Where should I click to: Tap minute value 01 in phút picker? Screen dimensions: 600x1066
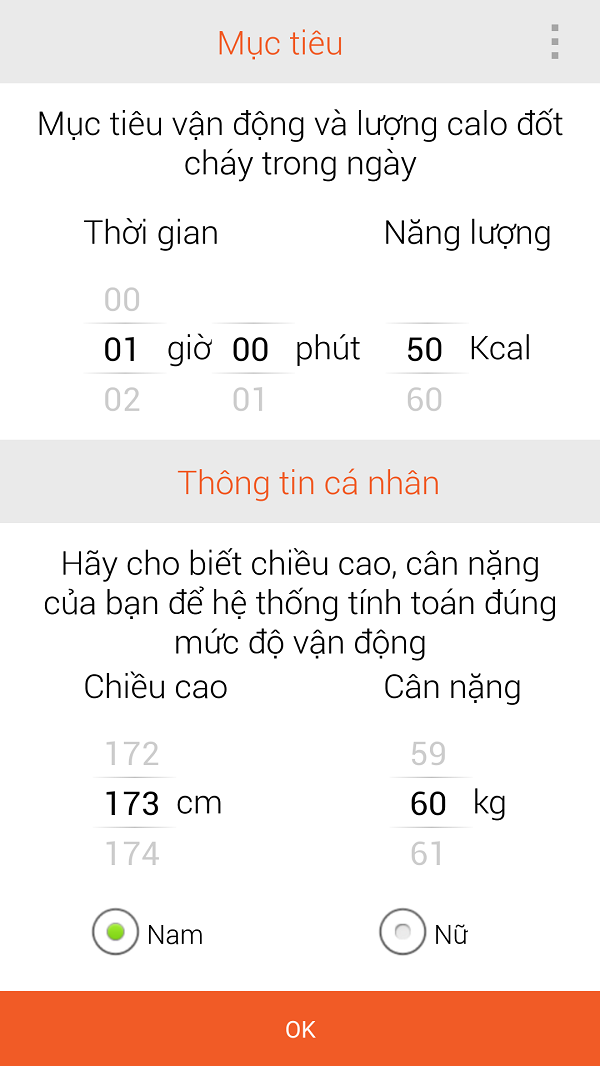click(x=249, y=399)
